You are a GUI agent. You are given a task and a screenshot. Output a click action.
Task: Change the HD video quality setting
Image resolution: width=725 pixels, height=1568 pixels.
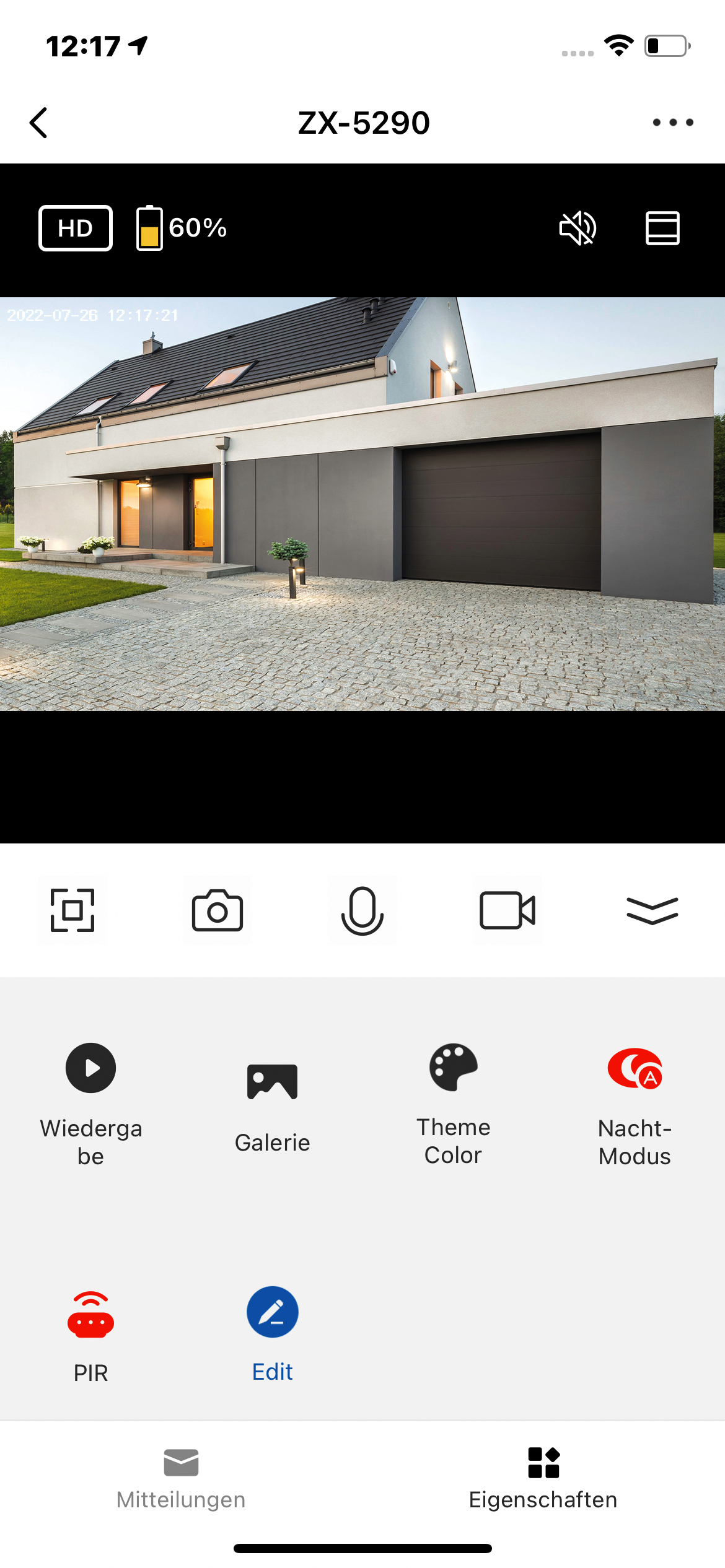76,228
